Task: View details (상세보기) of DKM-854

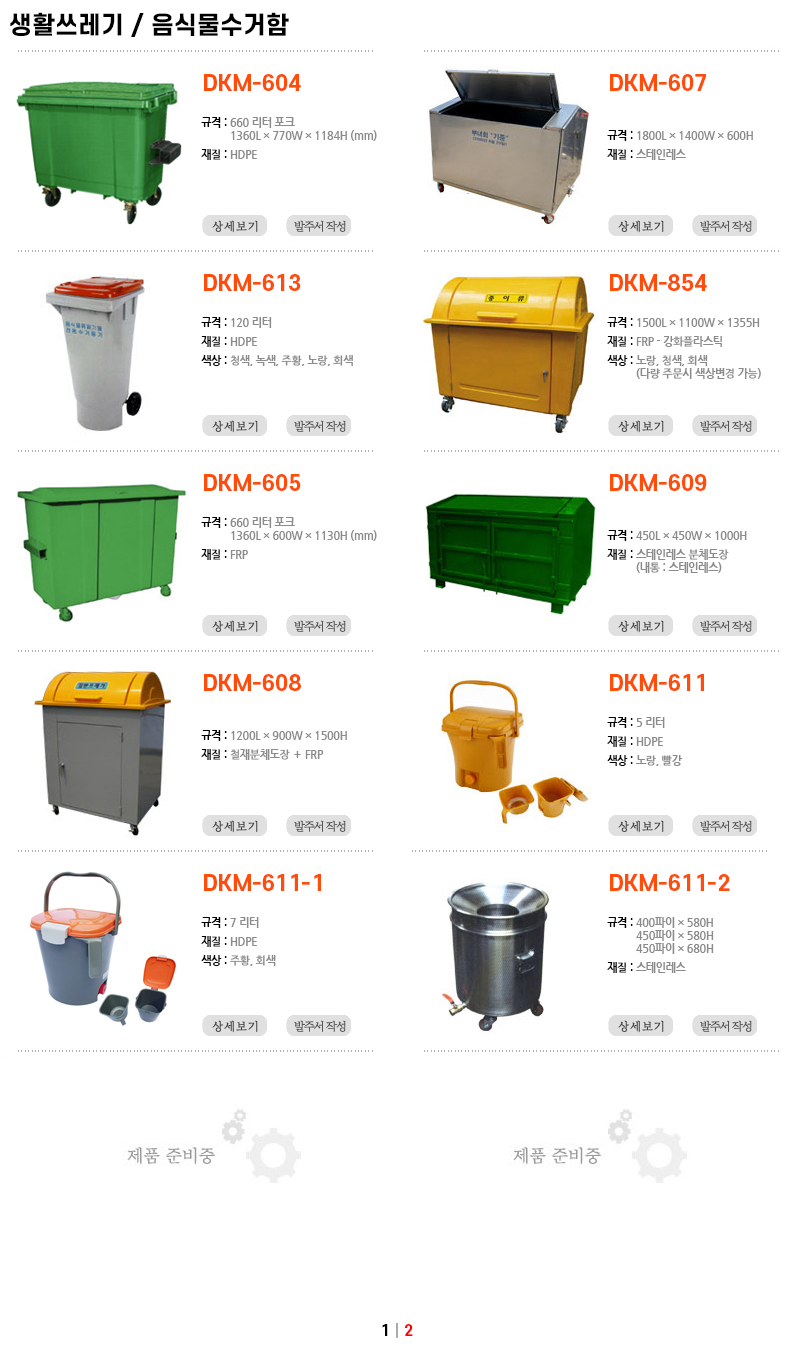Action: click(x=640, y=426)
